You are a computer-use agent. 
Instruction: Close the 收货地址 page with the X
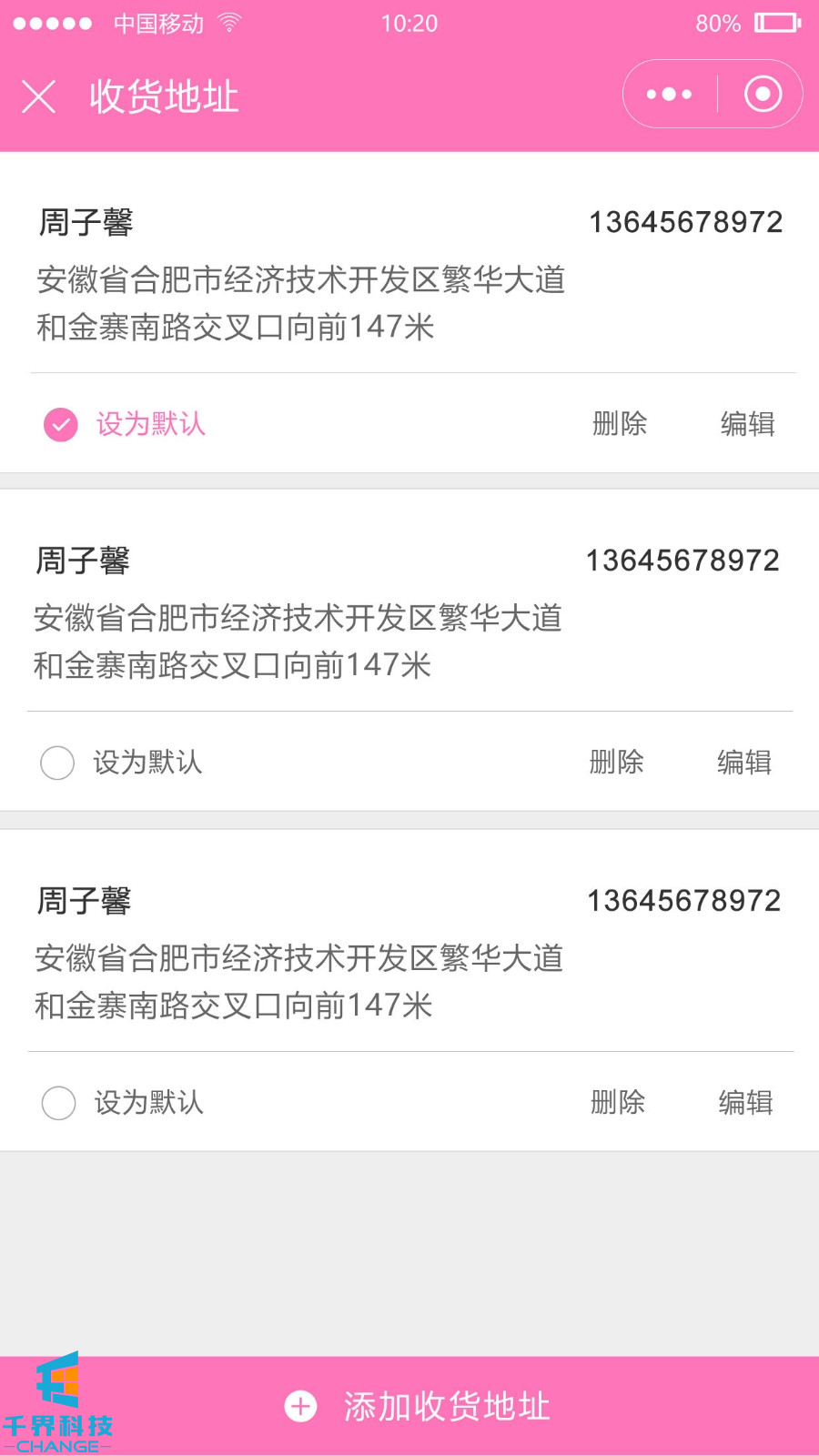pyautogui.click(x=38, y=96)
